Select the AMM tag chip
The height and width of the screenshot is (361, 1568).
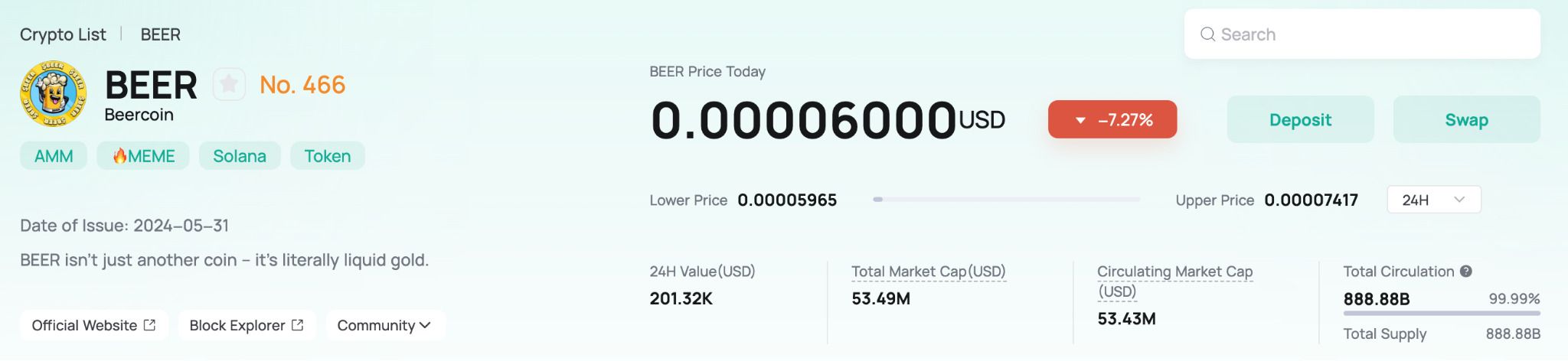tap(54, 156)
